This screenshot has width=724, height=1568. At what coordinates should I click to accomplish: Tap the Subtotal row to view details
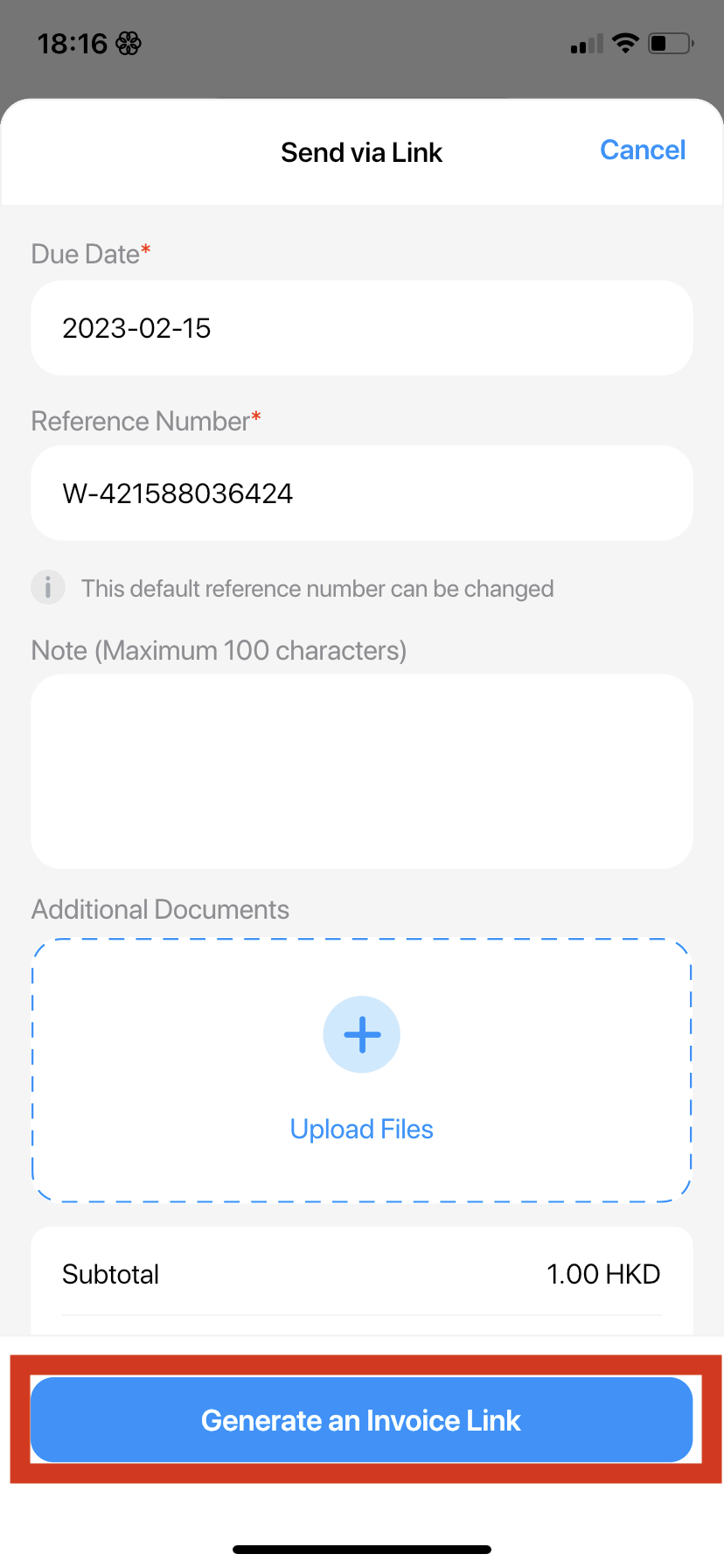click(x=111, y=1274)
